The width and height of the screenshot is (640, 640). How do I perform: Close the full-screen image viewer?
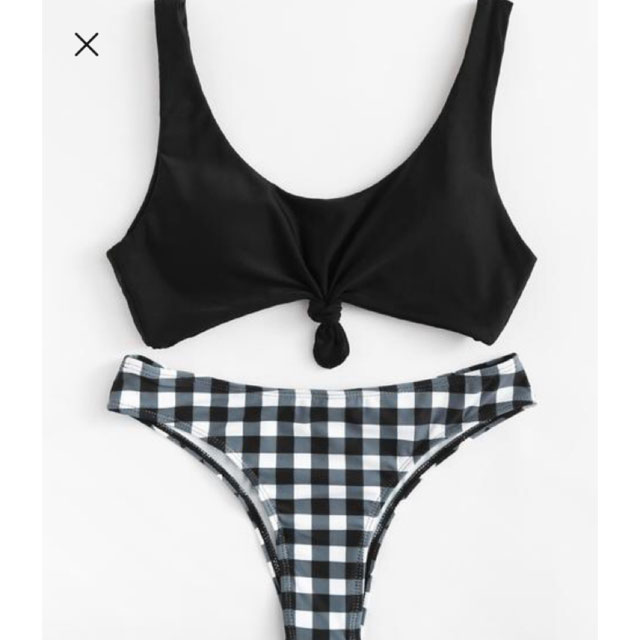point(87,44)
